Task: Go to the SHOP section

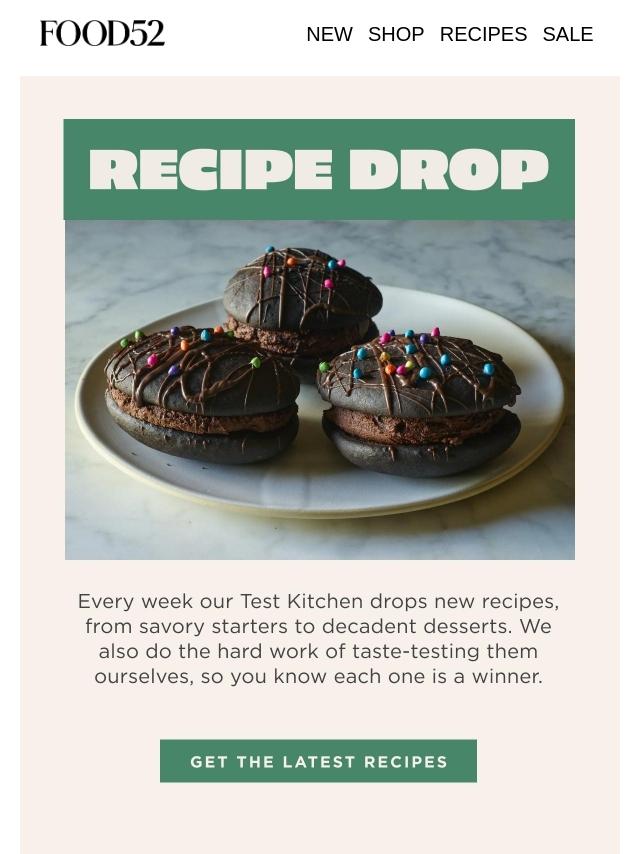Action: 396,34
